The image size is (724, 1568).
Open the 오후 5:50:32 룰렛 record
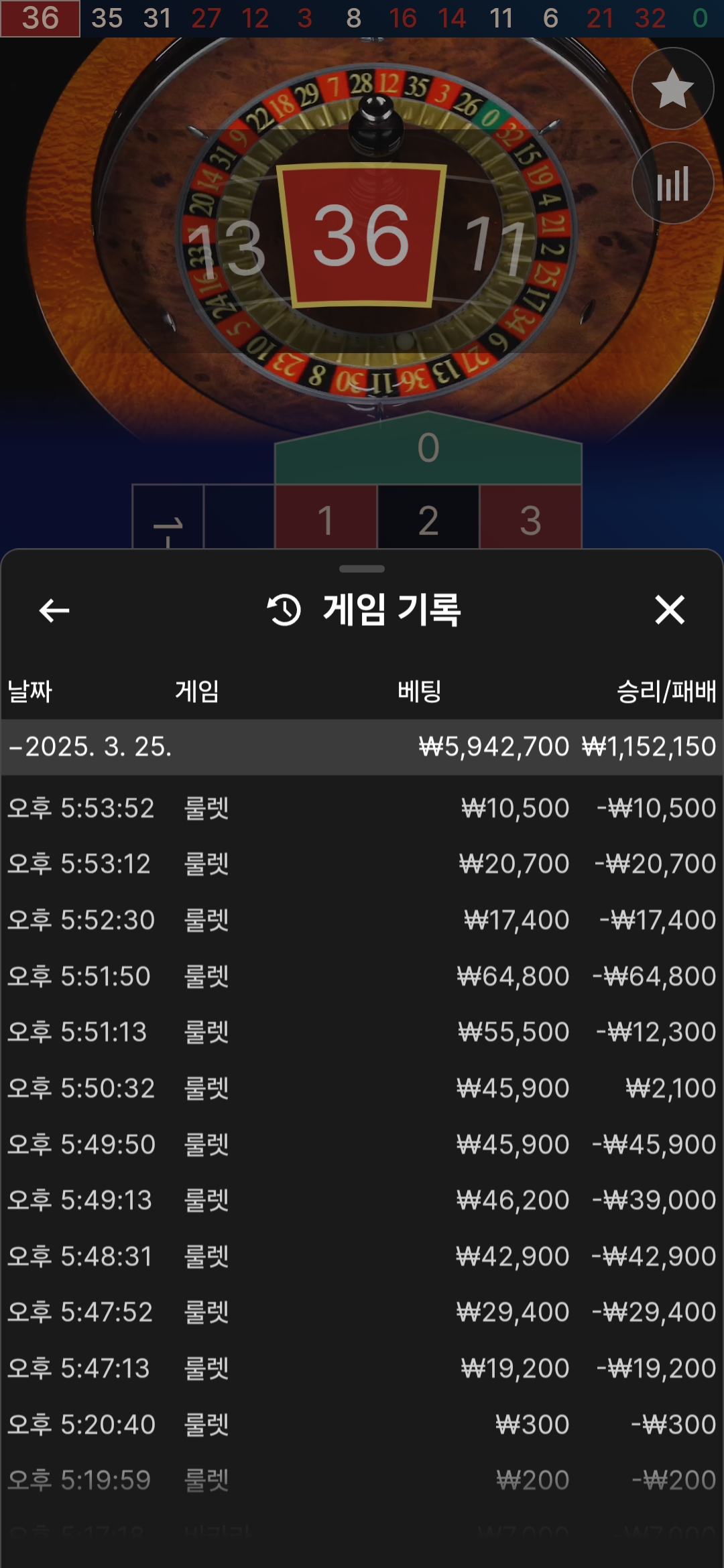coord(362,1088)
